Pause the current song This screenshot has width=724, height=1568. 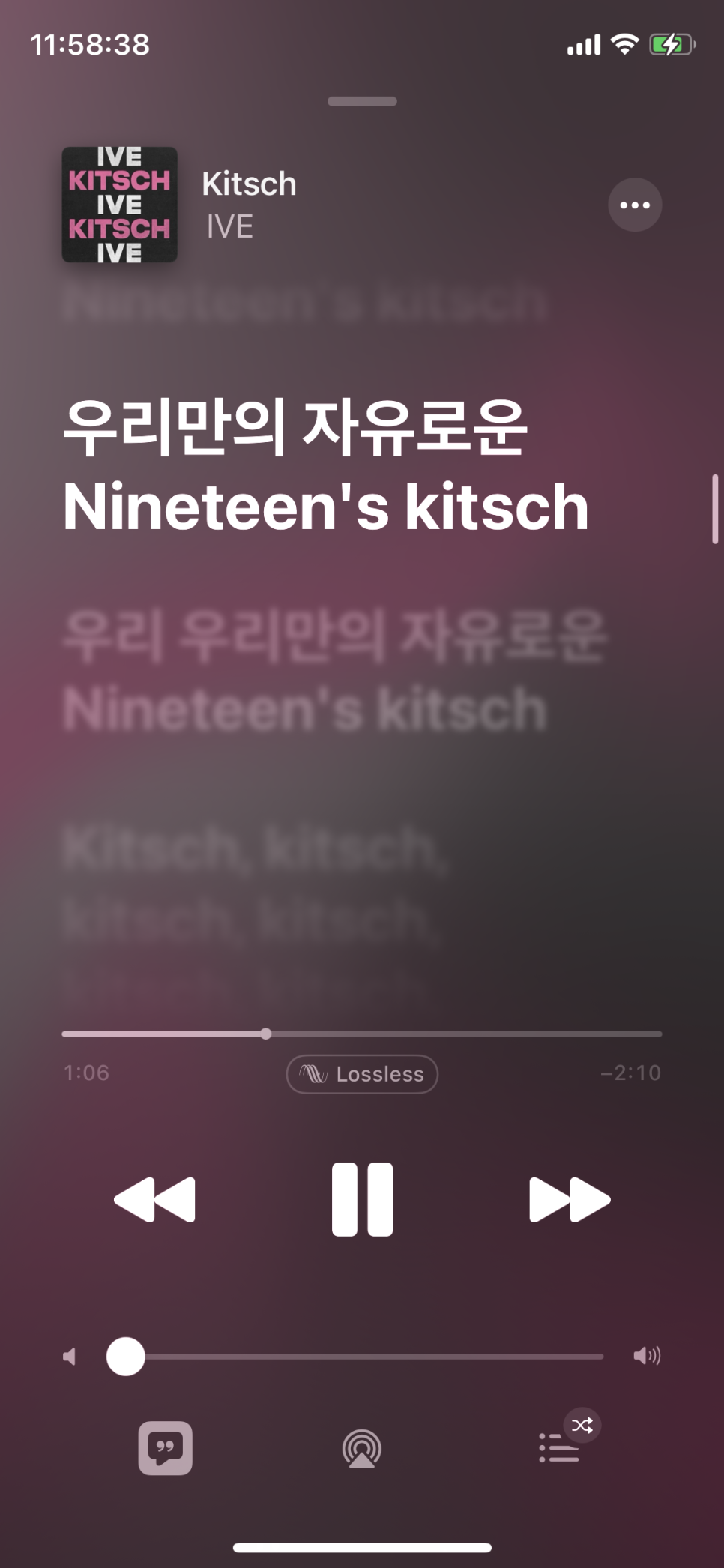362,1199
